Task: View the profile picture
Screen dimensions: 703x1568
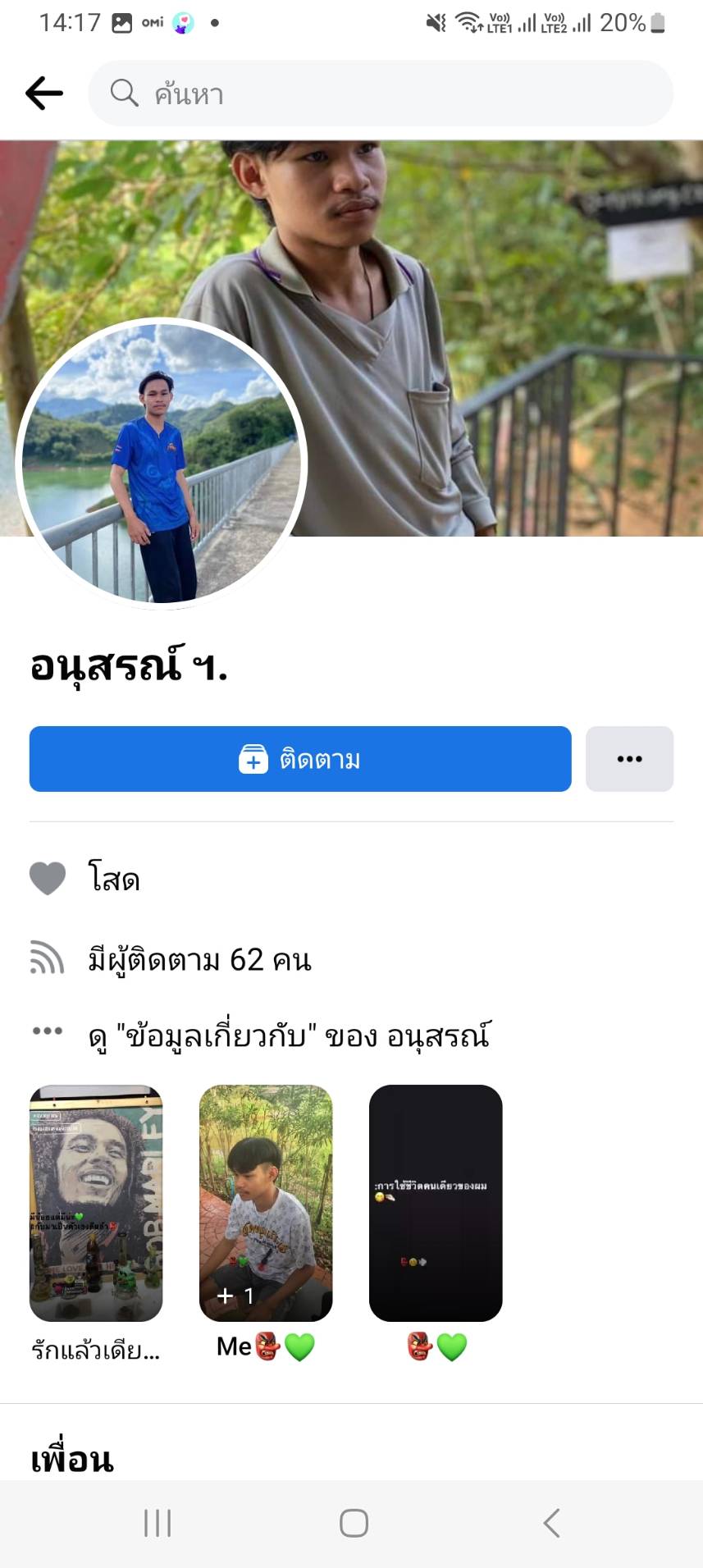Action: coord(162,464)
